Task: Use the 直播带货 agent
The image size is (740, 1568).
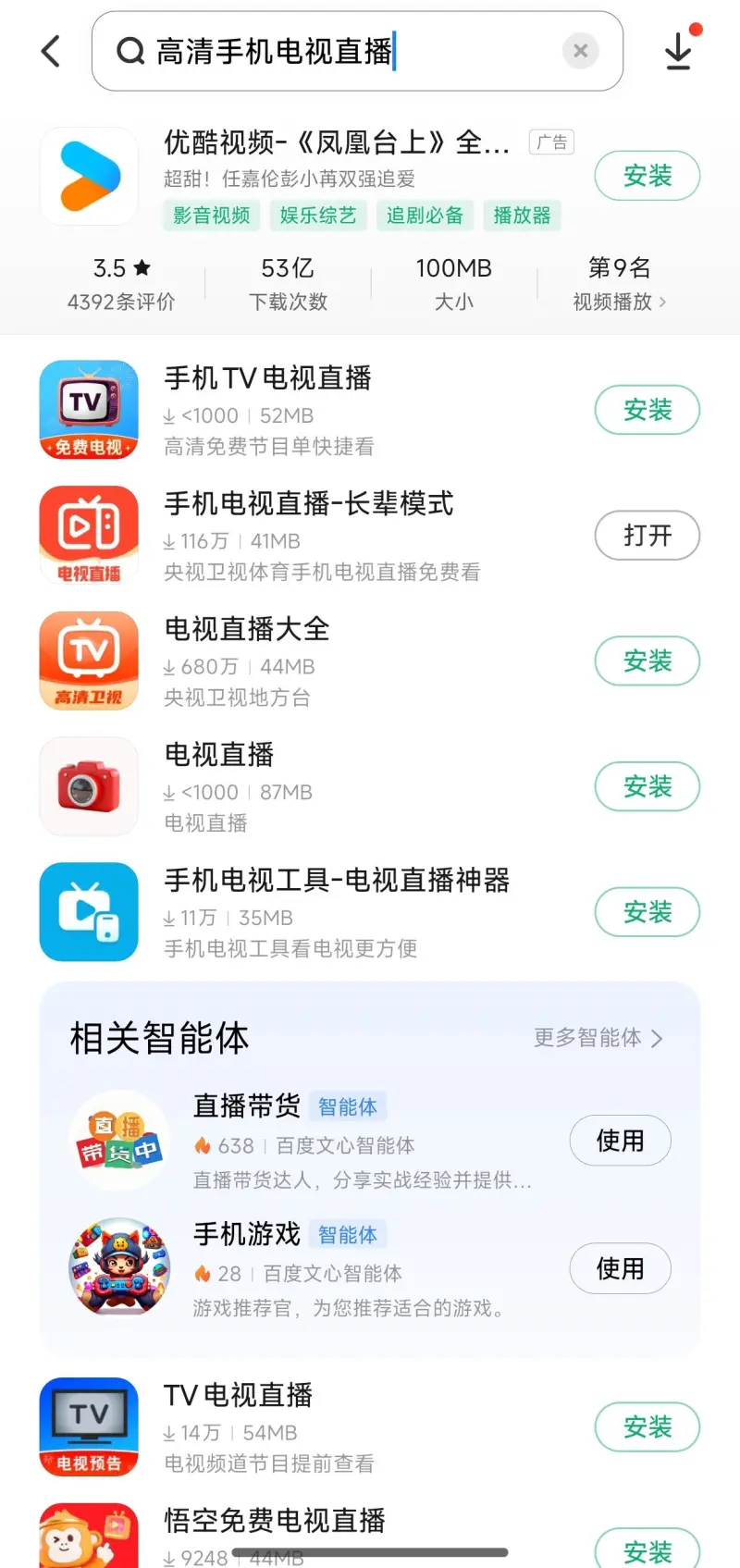Action: 620,1141
